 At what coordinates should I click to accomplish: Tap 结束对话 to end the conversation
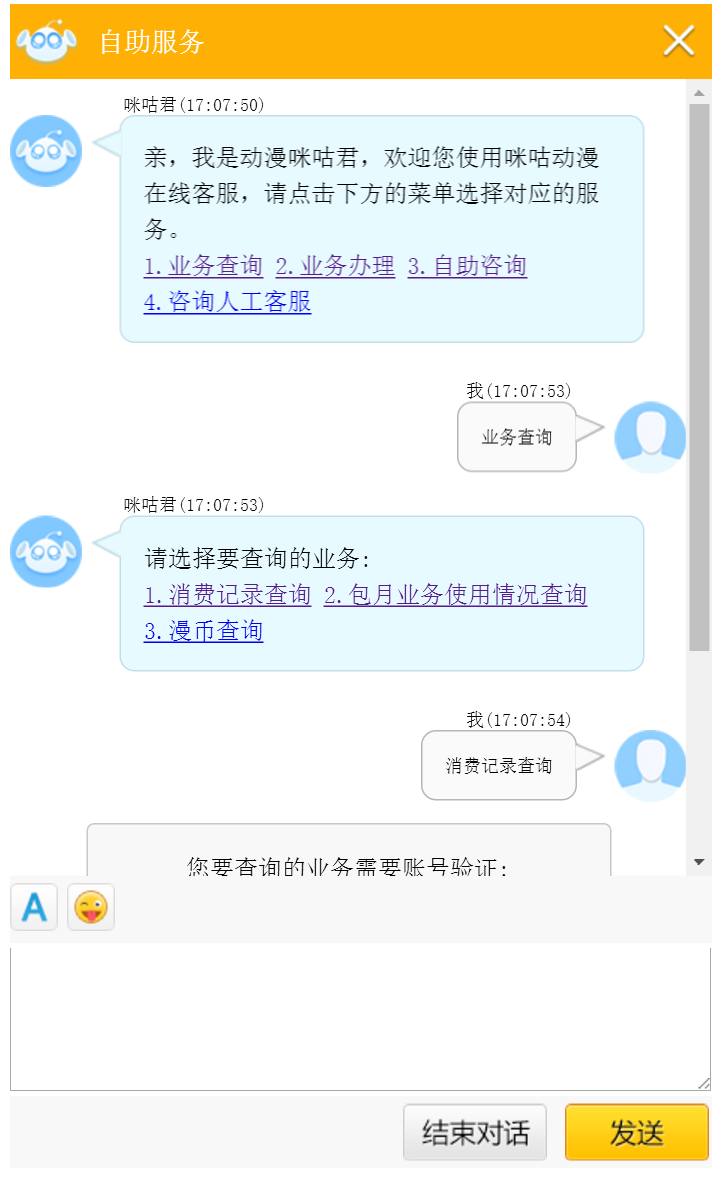(x=475, y=1133)
